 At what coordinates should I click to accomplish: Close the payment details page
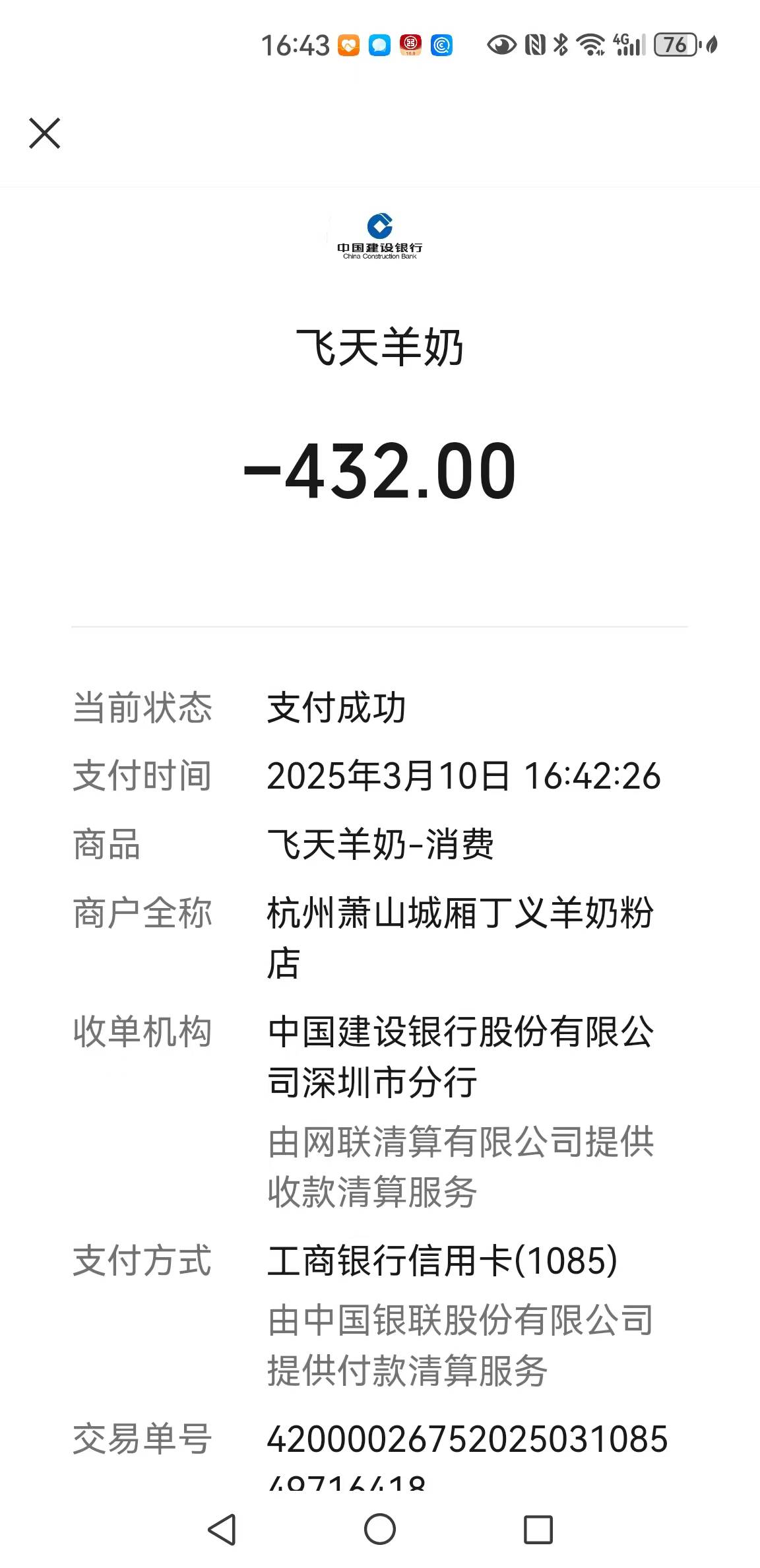[x=45, y=133]
